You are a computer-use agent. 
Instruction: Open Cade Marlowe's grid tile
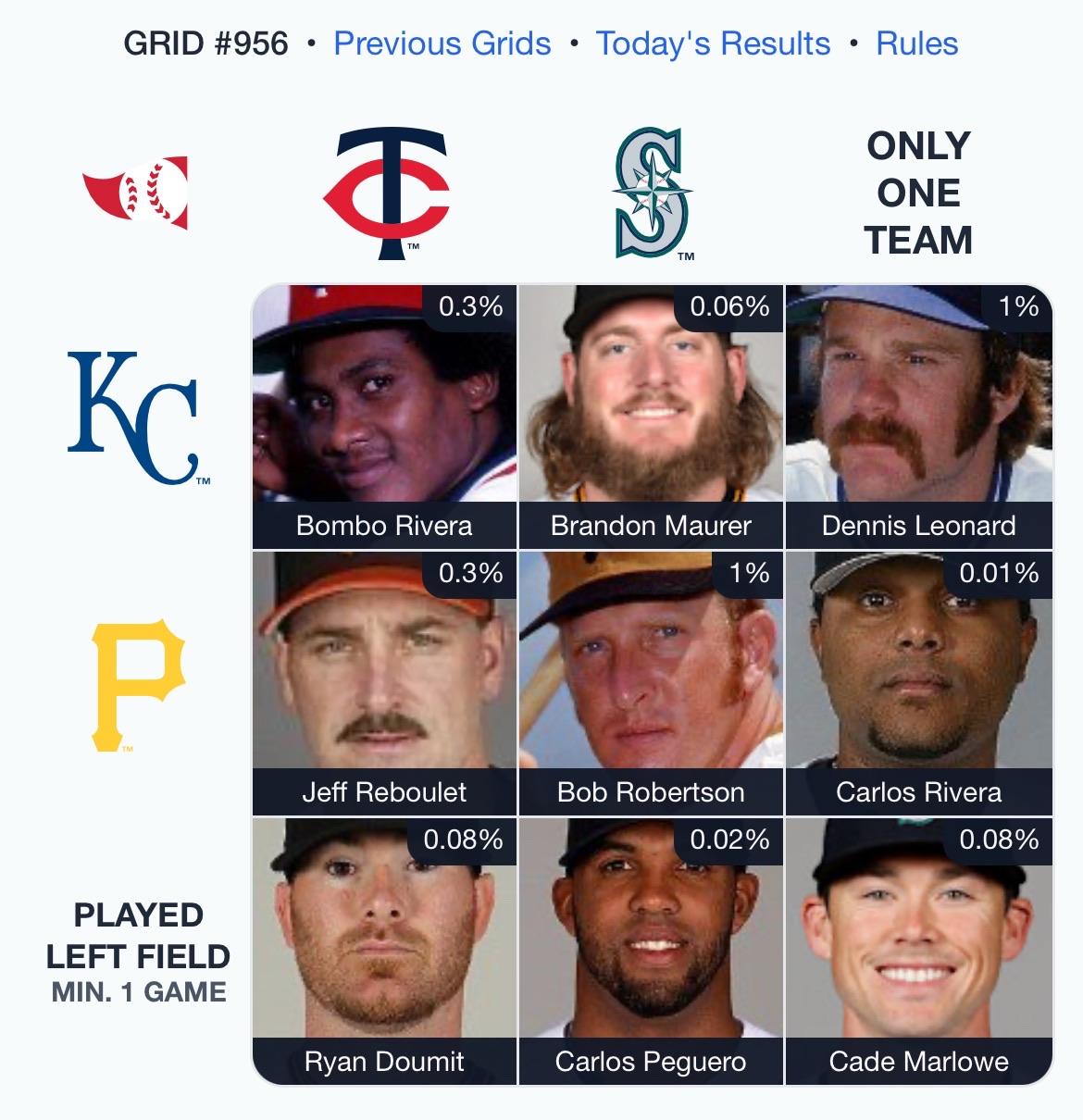pos(918,951)
